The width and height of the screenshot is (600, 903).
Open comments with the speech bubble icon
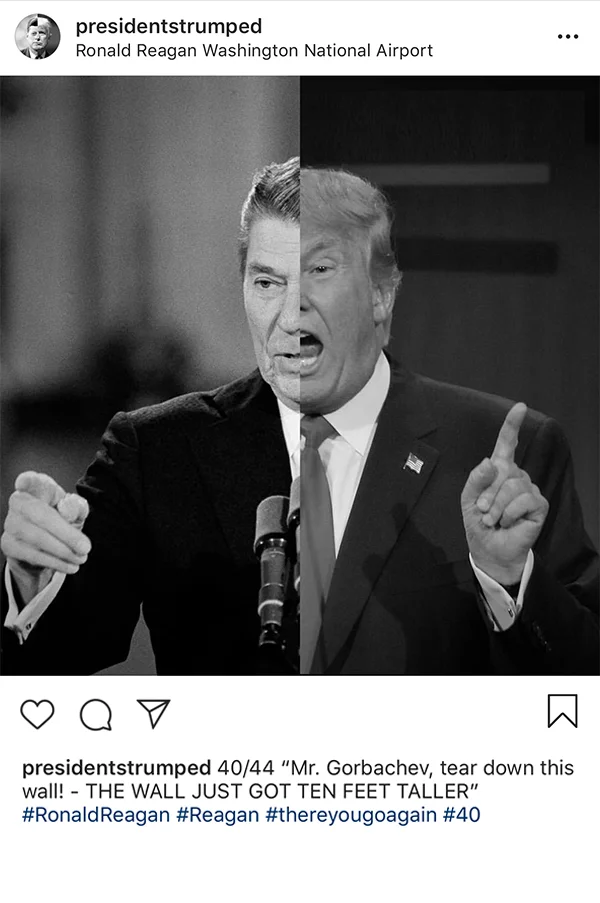click(x=96, y=715)
